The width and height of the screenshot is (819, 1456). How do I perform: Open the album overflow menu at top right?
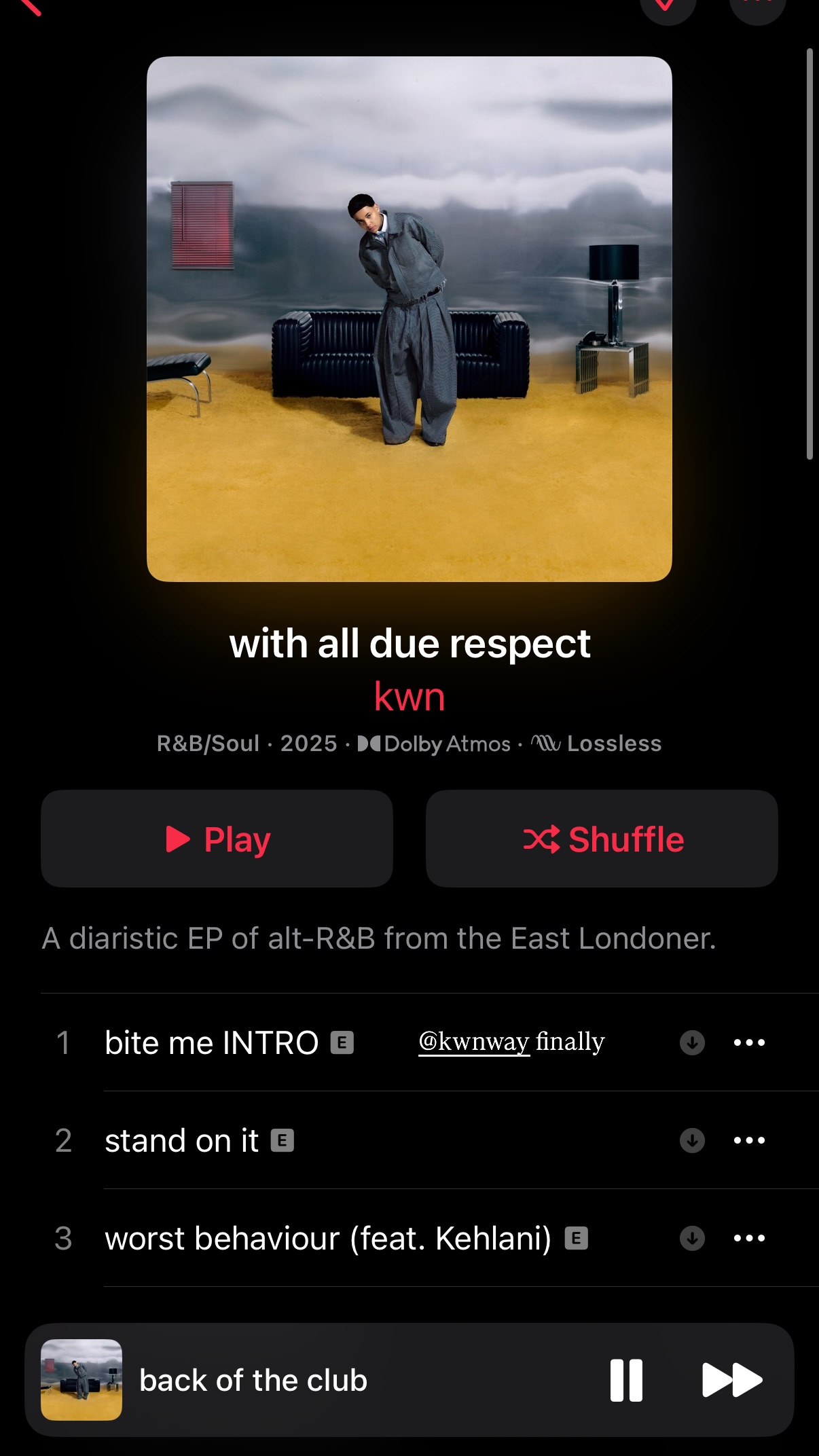[x=758, y=8]
